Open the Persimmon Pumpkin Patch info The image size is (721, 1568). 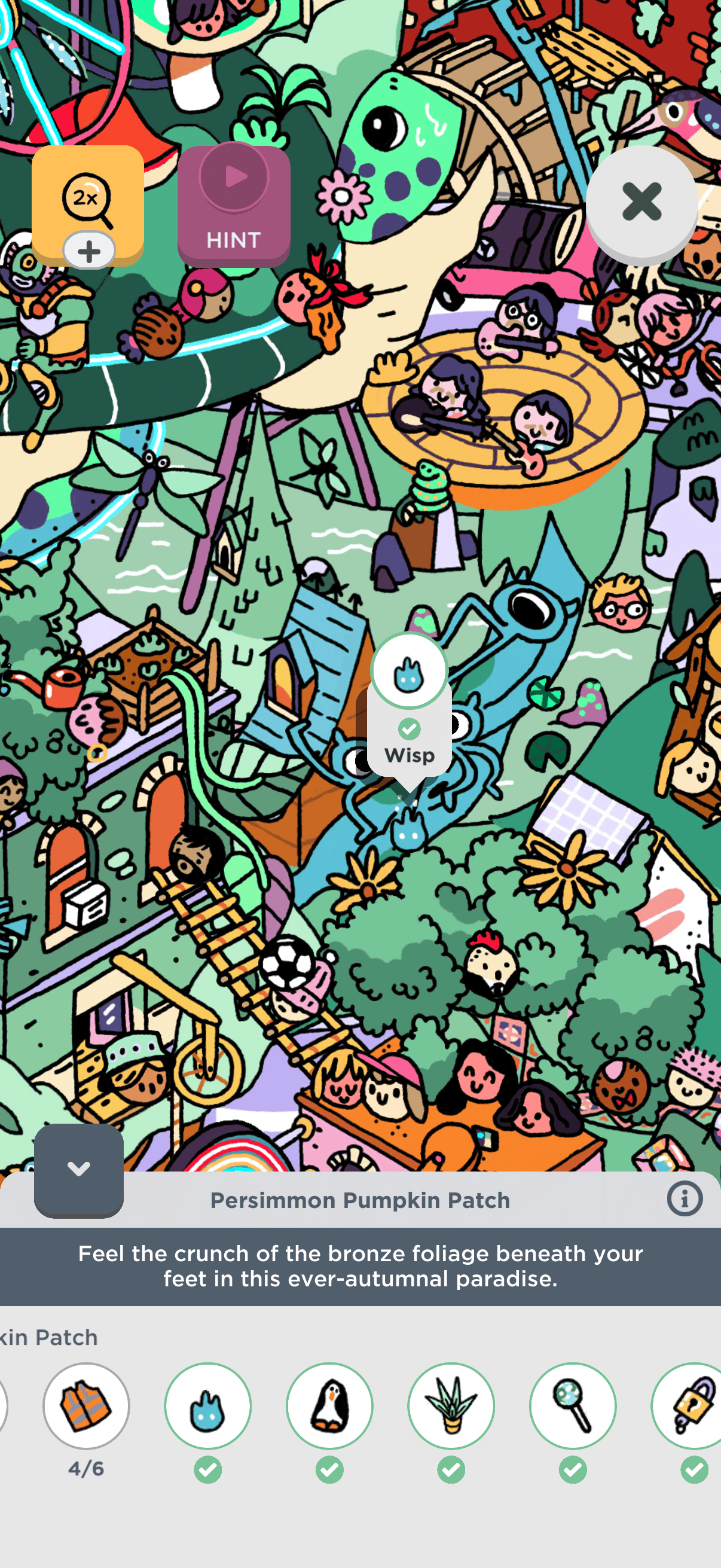click(x=685, y=1199)
